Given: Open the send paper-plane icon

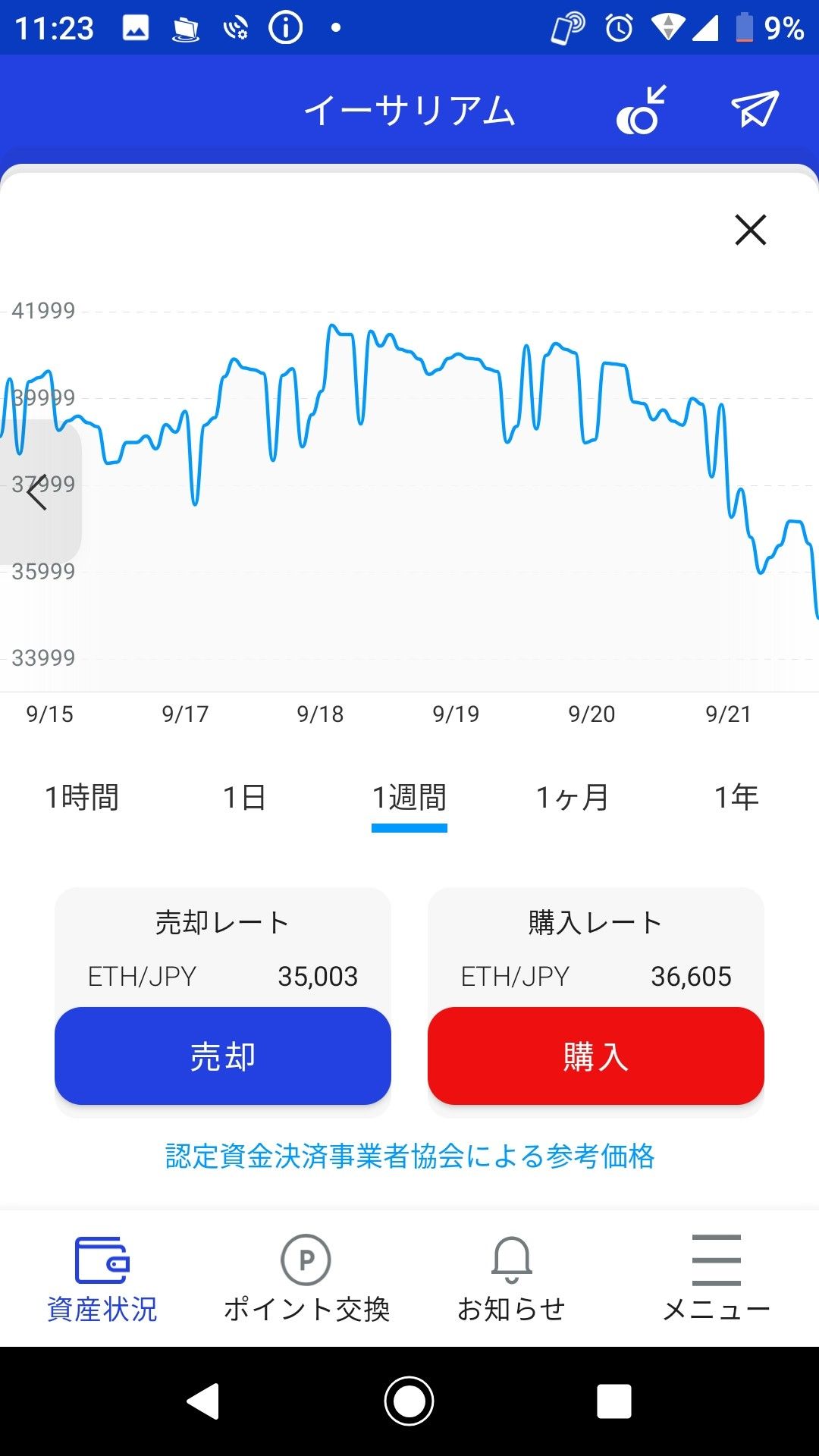Looking at the screenshot, I should [755, 111].
